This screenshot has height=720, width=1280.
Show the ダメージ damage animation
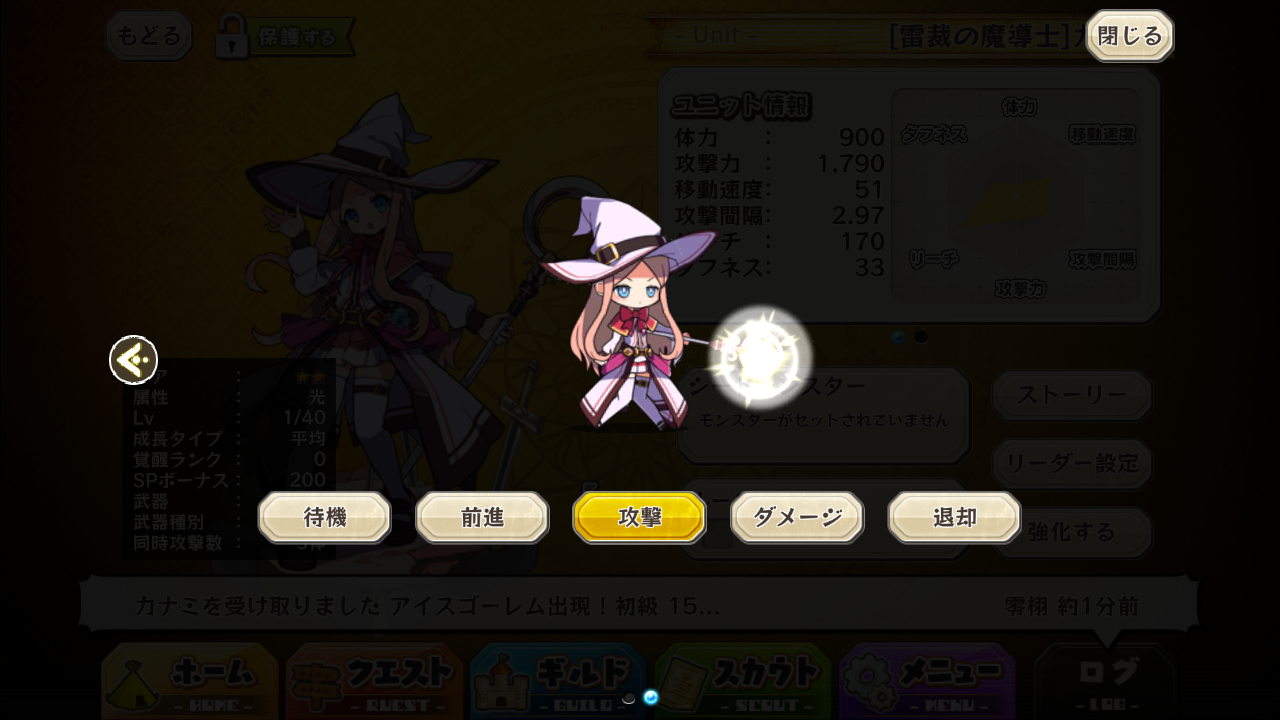click(x=797, y=517)
